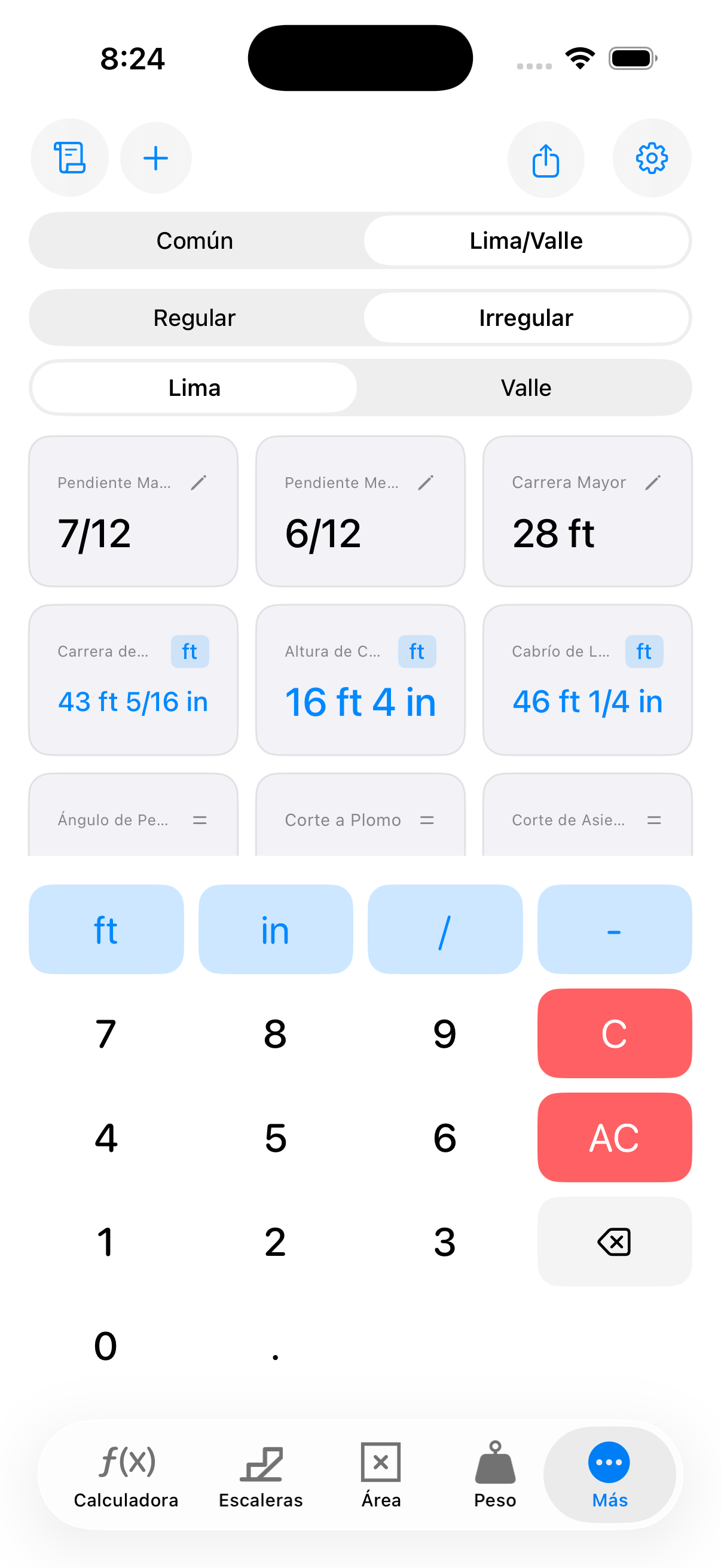
Task: Tap the plus icon to add a calculation
Action: point(155,158)
